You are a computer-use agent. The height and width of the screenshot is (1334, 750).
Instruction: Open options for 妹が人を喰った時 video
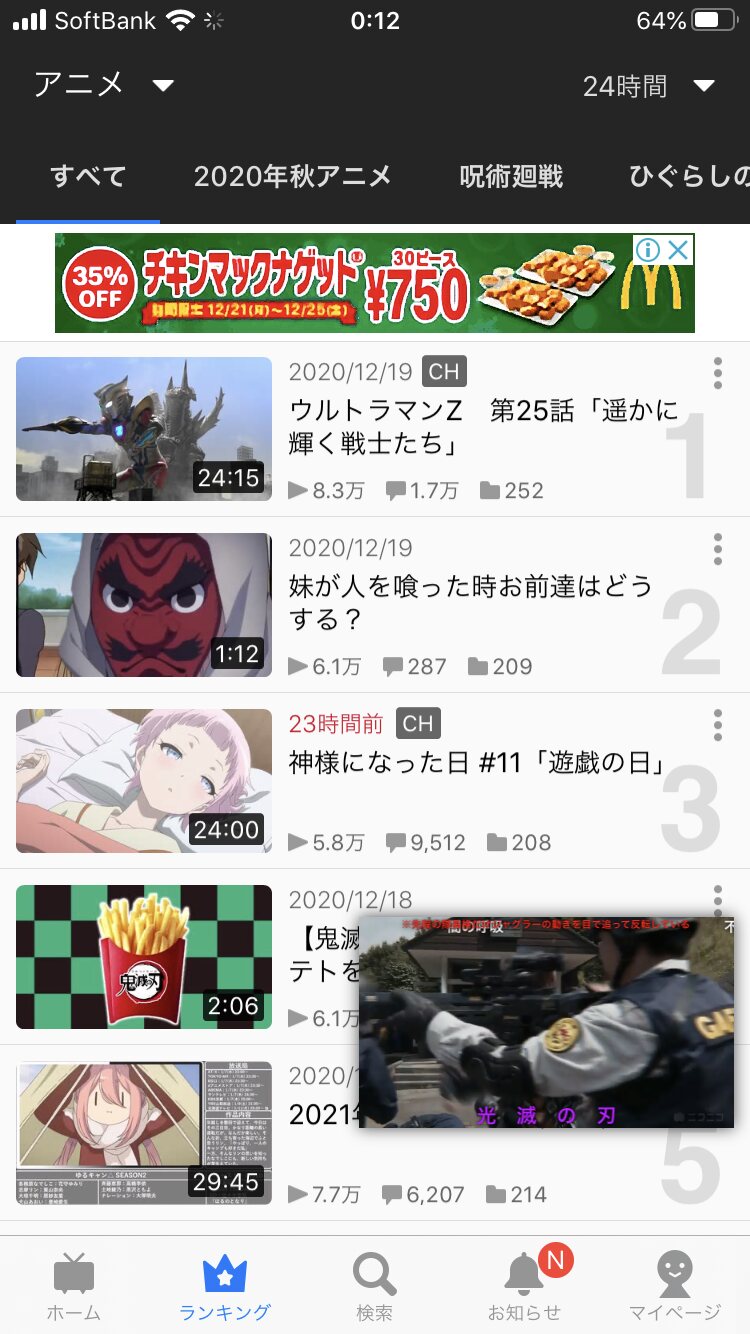coord(717,549)
